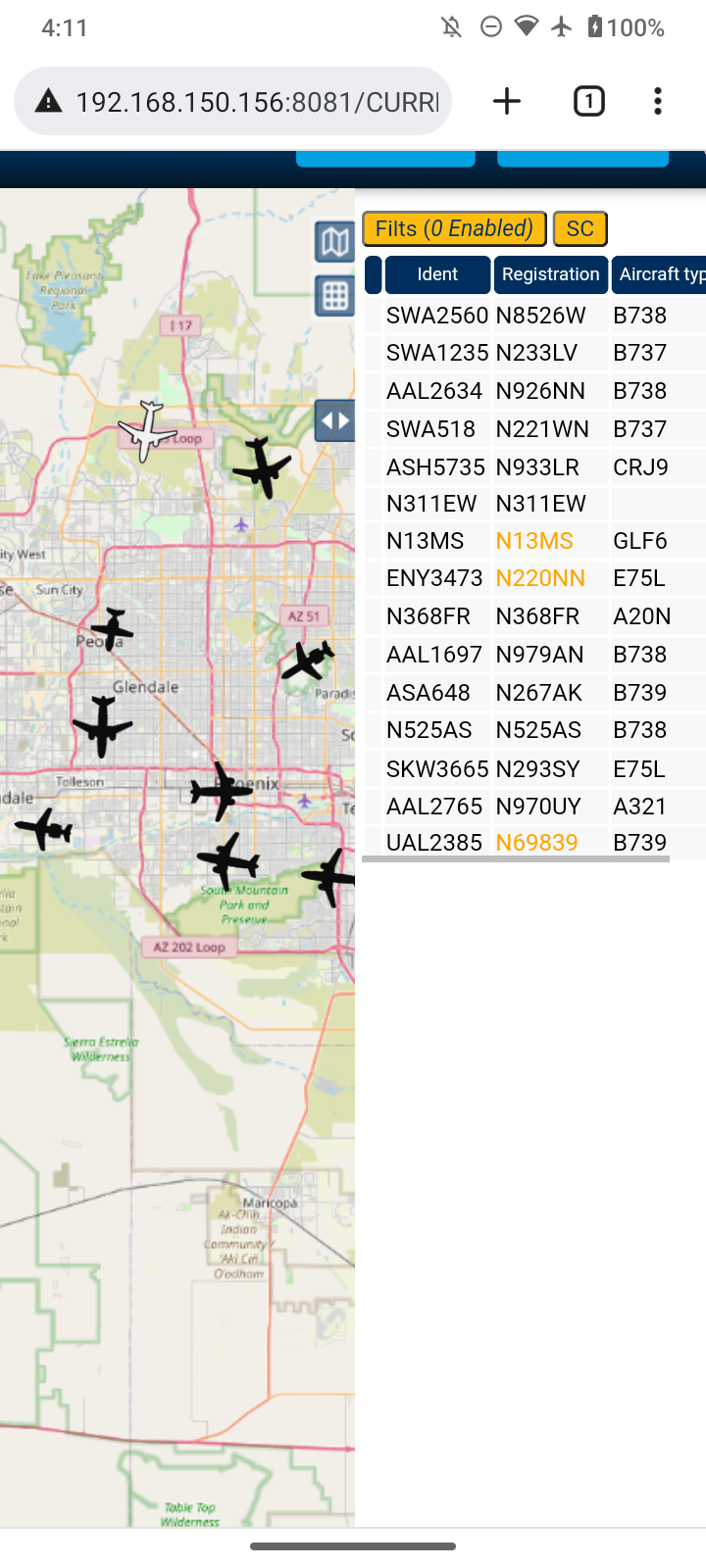Tap the SC button

coord(580,229)
